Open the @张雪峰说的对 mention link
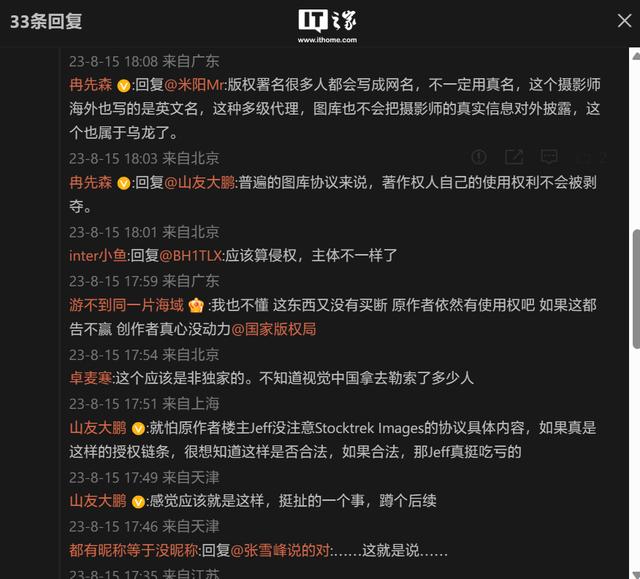Screen dimensions: 640x579 (286, 549)
